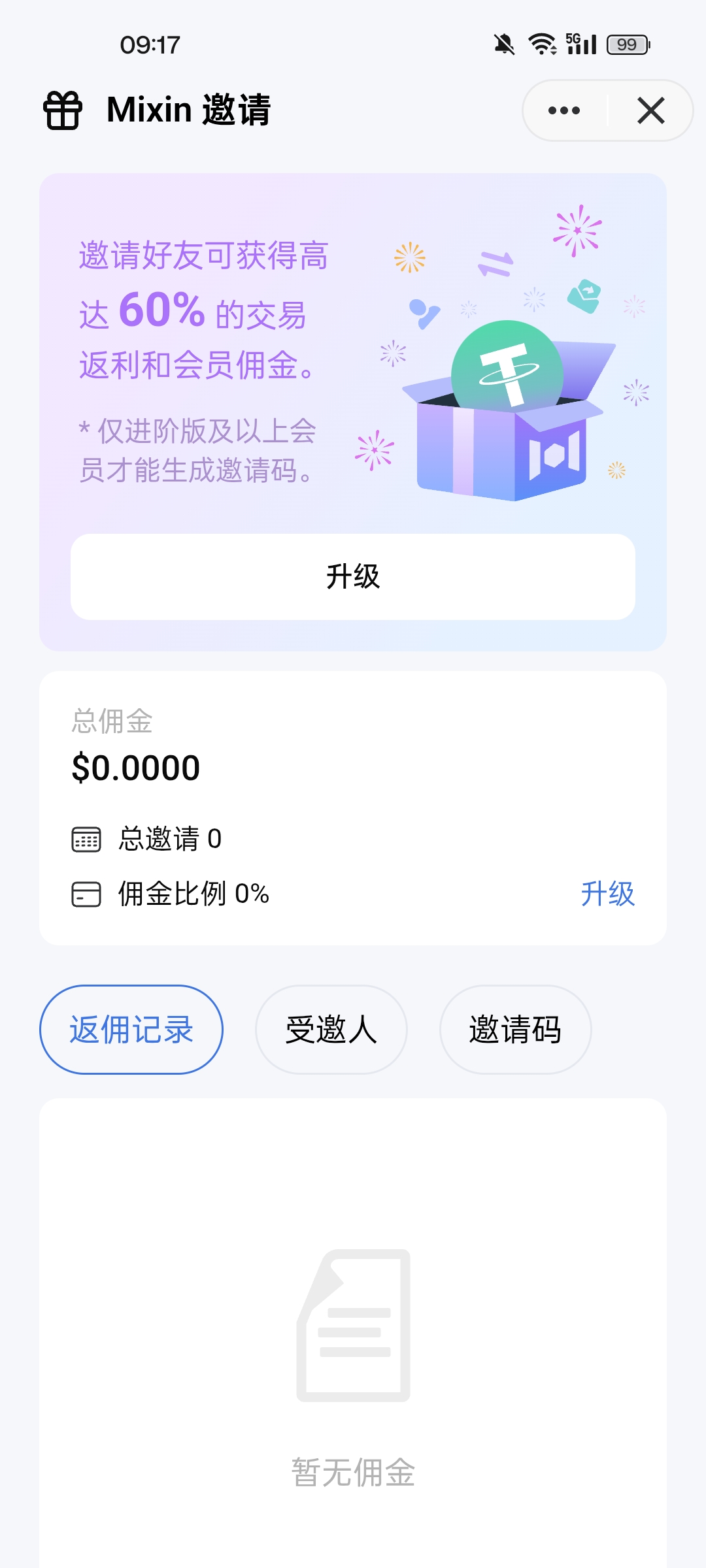Image resolution: width=706 pixels, height=1568 pixels.
Task: Tap the white 升级 button in banner
Action: pyautogui.click(x=353, y=576)
